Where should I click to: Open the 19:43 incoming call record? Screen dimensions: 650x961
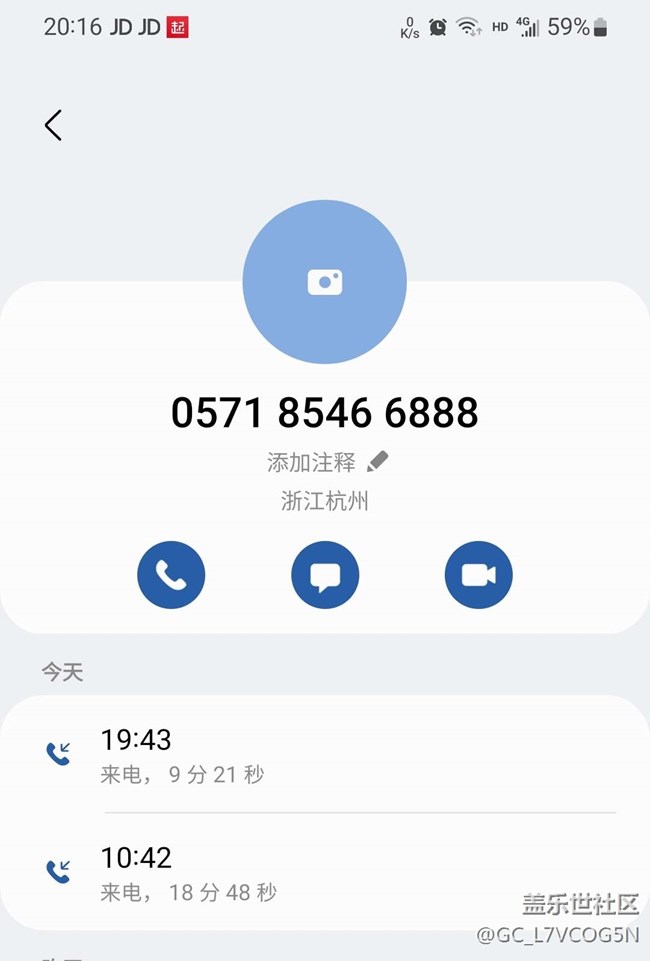point(324,755)
